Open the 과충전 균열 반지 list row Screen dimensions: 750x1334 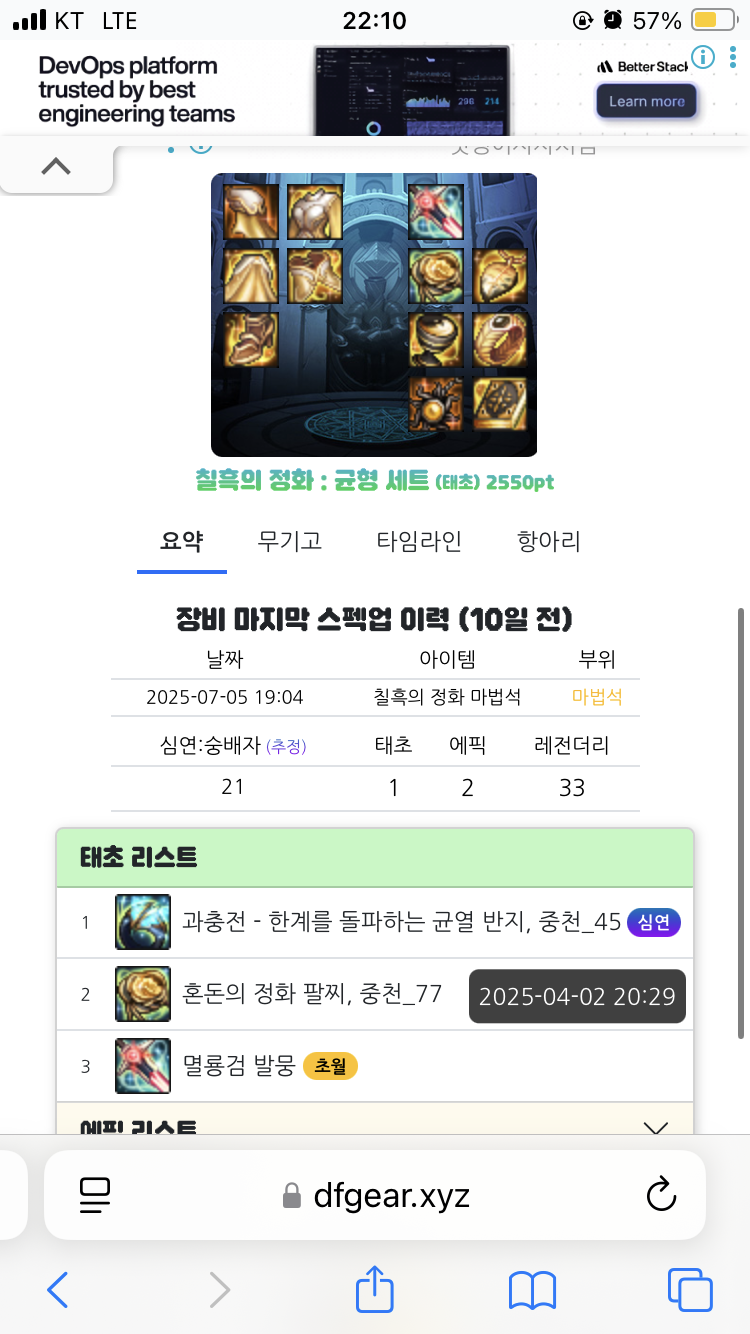pyautogui.click(x=400, y=922)
